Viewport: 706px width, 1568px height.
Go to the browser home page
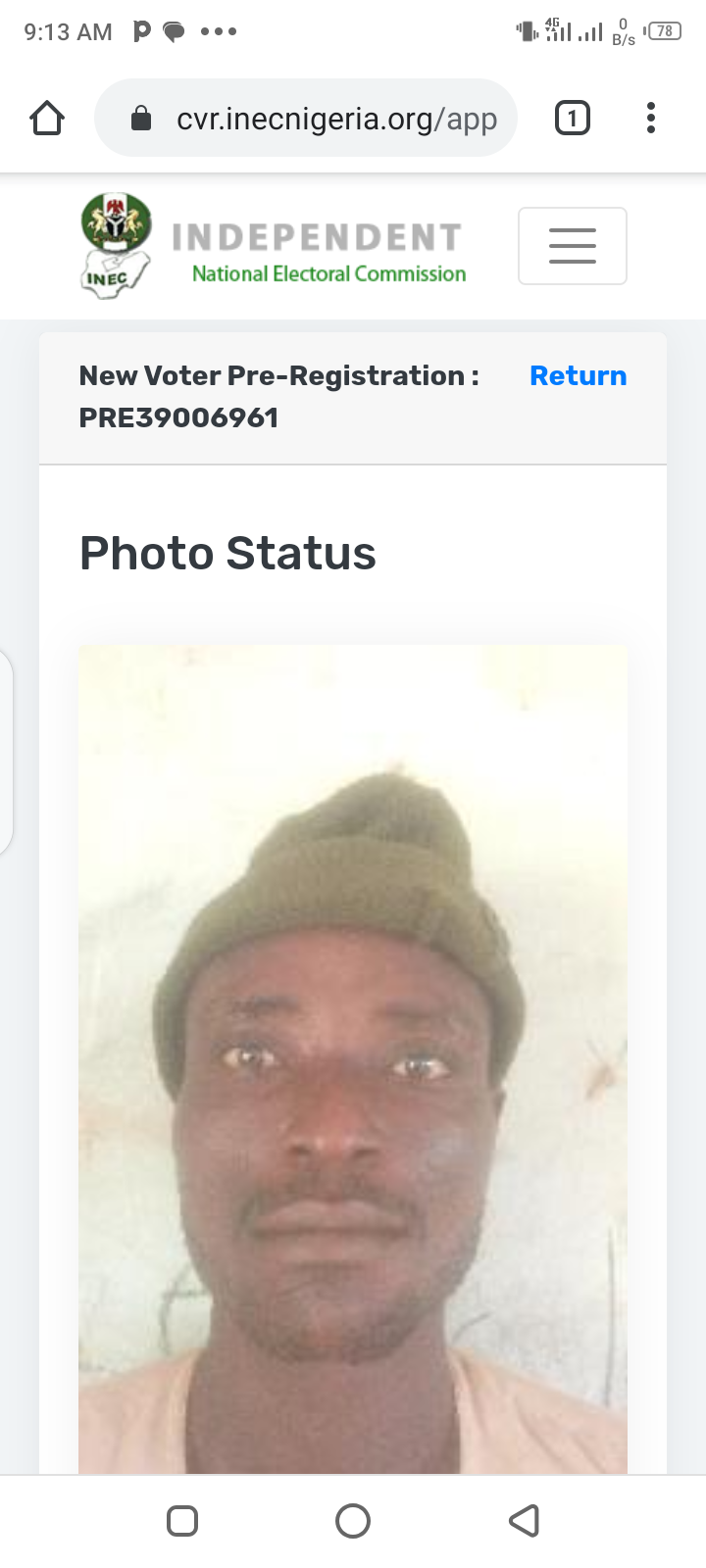click(47, 119)
